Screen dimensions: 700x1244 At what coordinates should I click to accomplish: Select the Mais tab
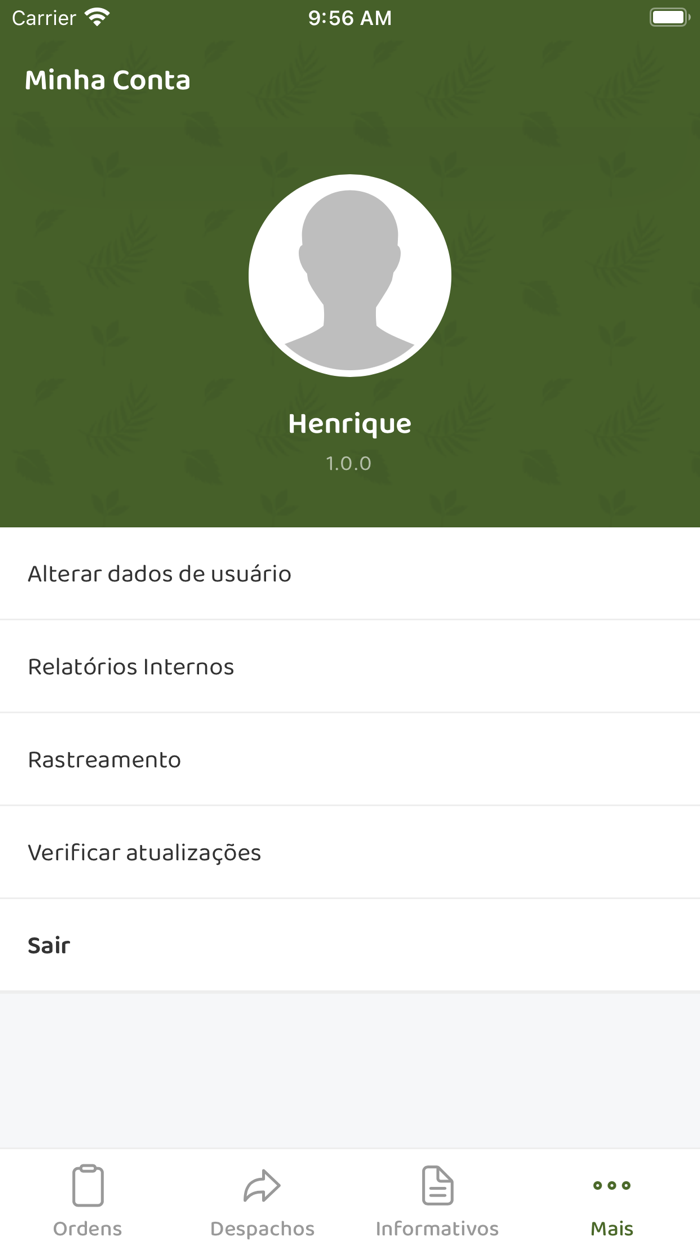point(612,1200)
